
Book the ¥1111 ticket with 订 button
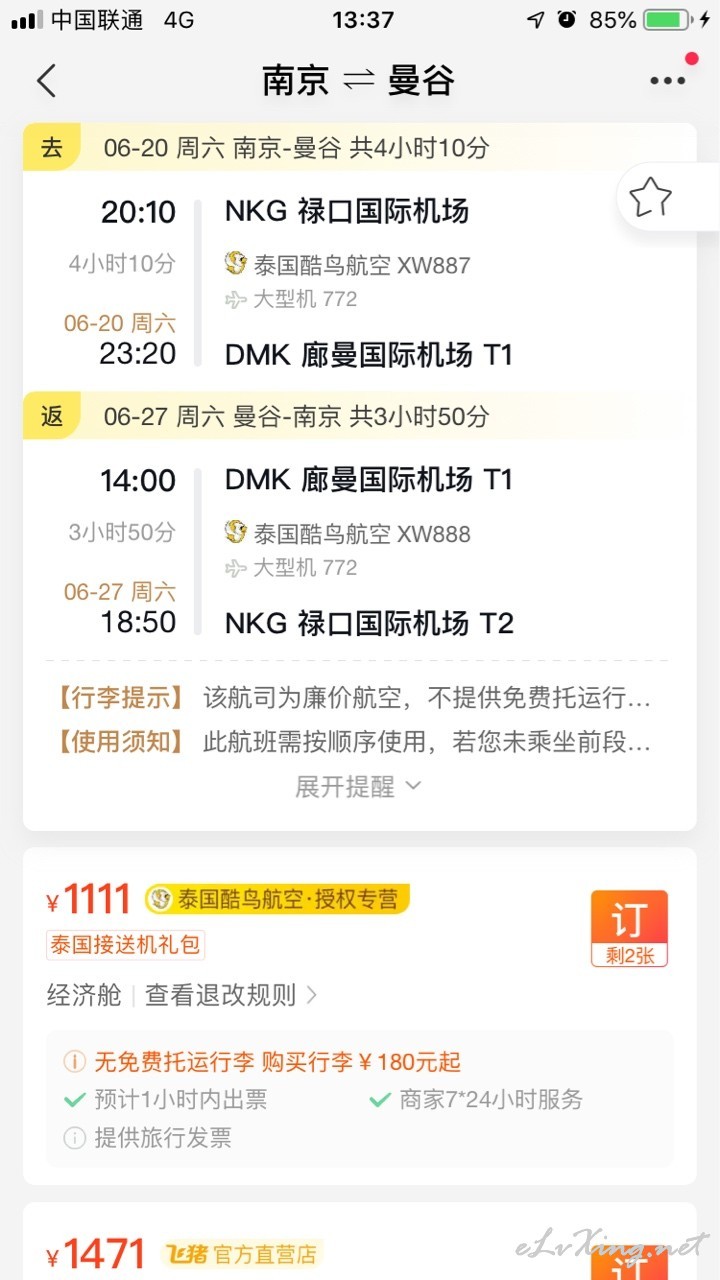click(x=629, y=929)
